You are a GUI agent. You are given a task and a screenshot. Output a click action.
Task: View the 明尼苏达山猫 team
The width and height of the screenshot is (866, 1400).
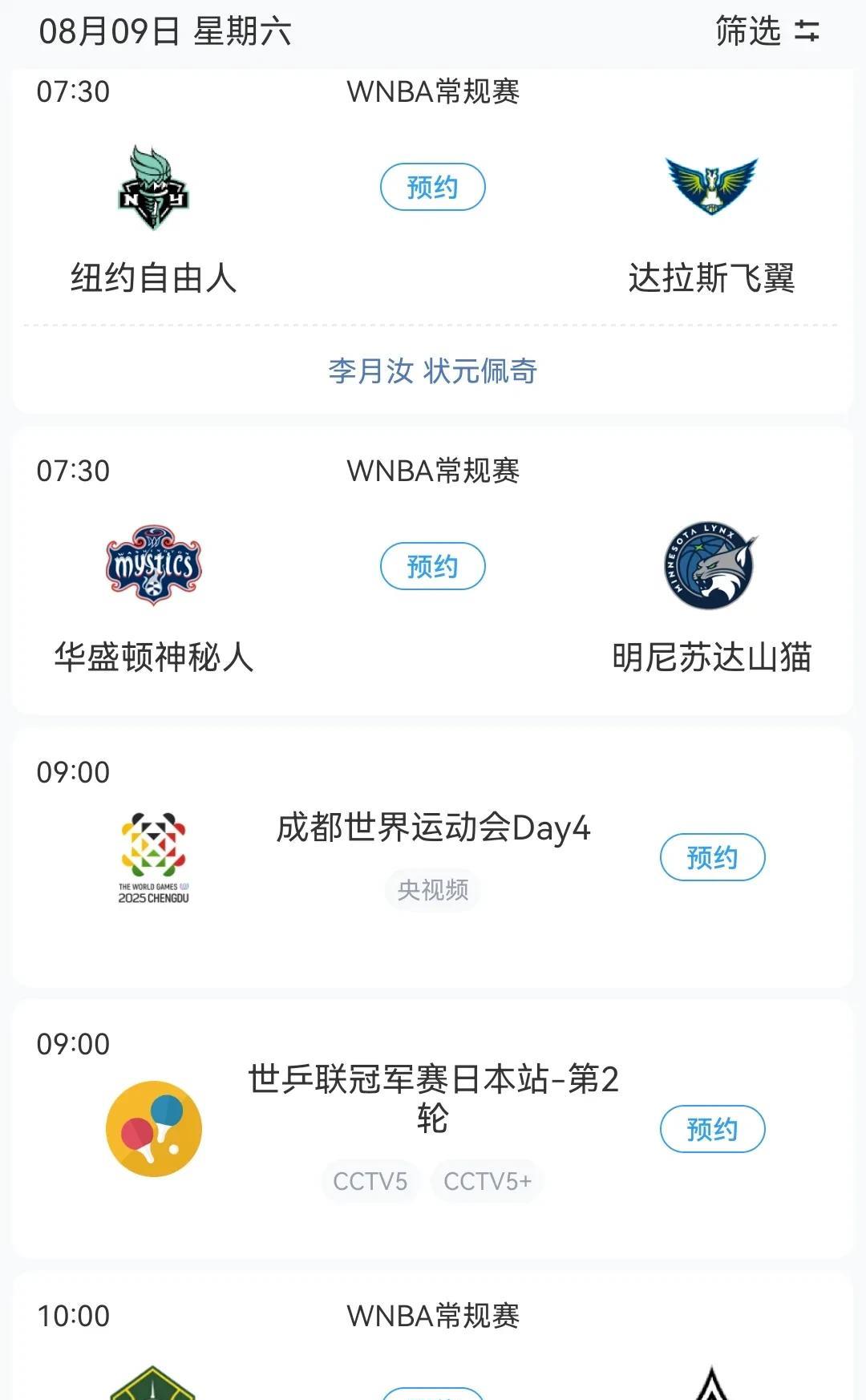pos(711,566)
